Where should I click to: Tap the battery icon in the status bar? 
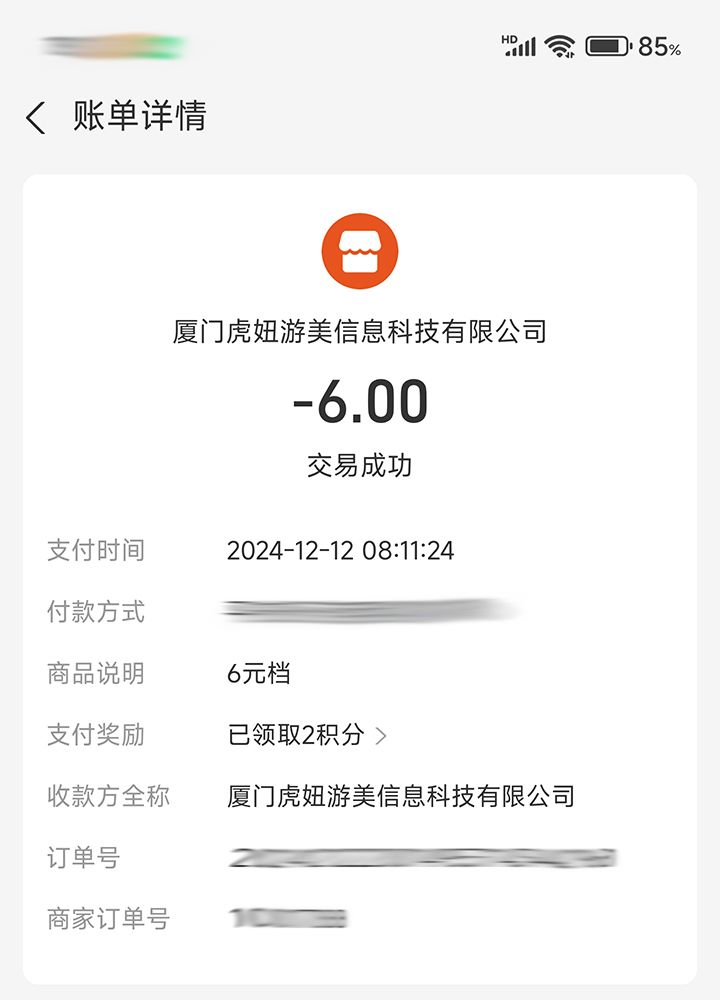pos(607,44)
